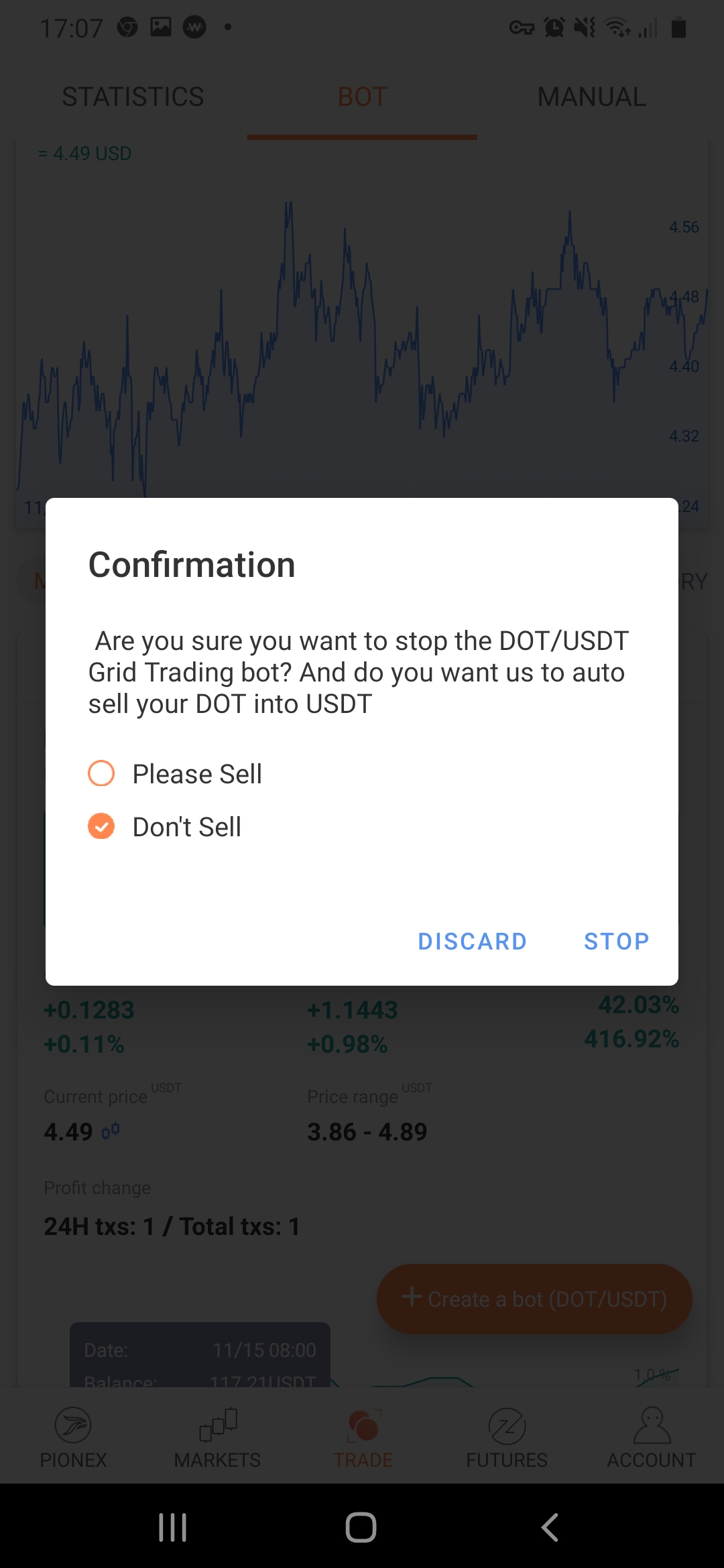This screenshot has width=724, height=1568.
Task: Open recent apps from the navigation bar
Action: (x=172, y=1528)
